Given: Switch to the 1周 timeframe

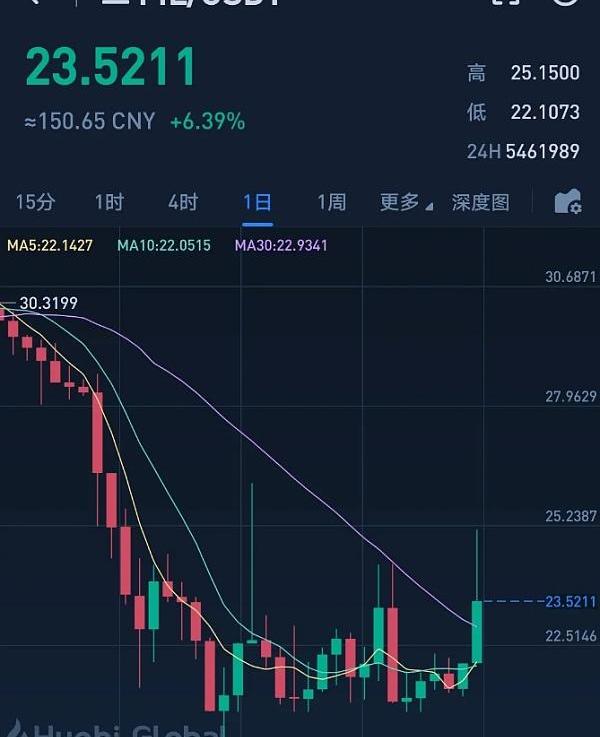Looking at the screenshot, I should point(331,202).
